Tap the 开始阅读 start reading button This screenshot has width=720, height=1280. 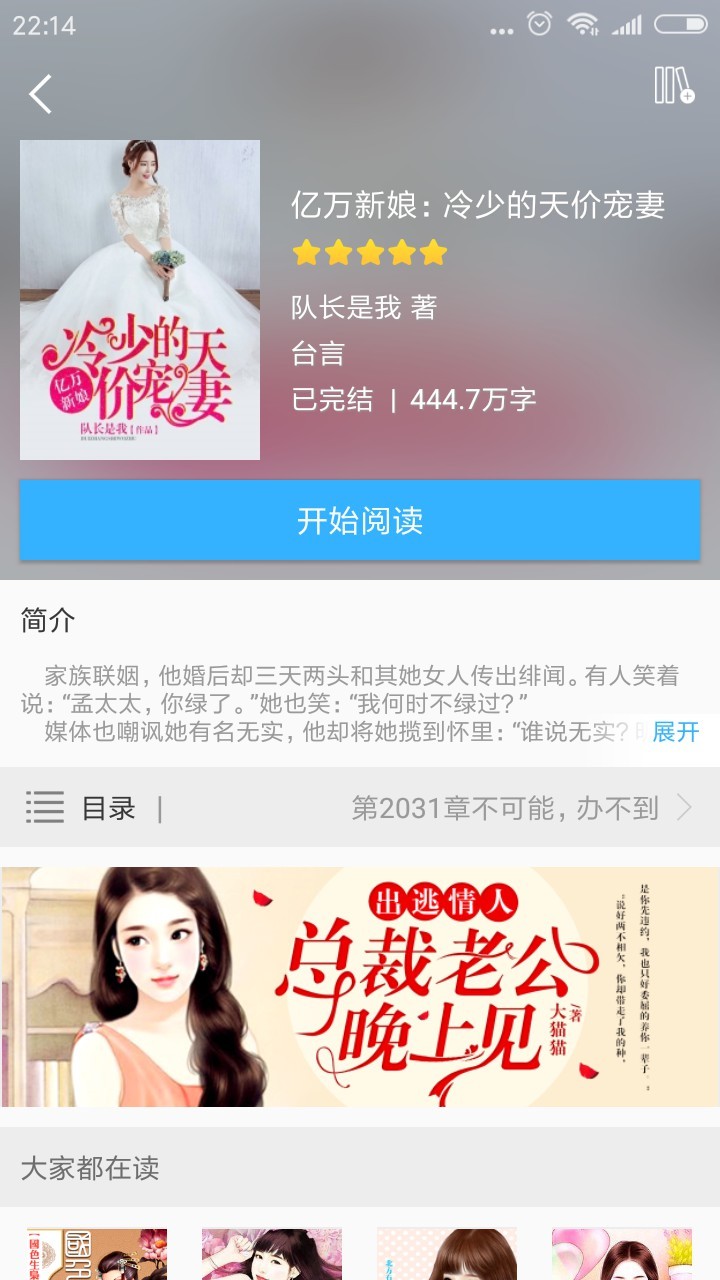[360, 519]
